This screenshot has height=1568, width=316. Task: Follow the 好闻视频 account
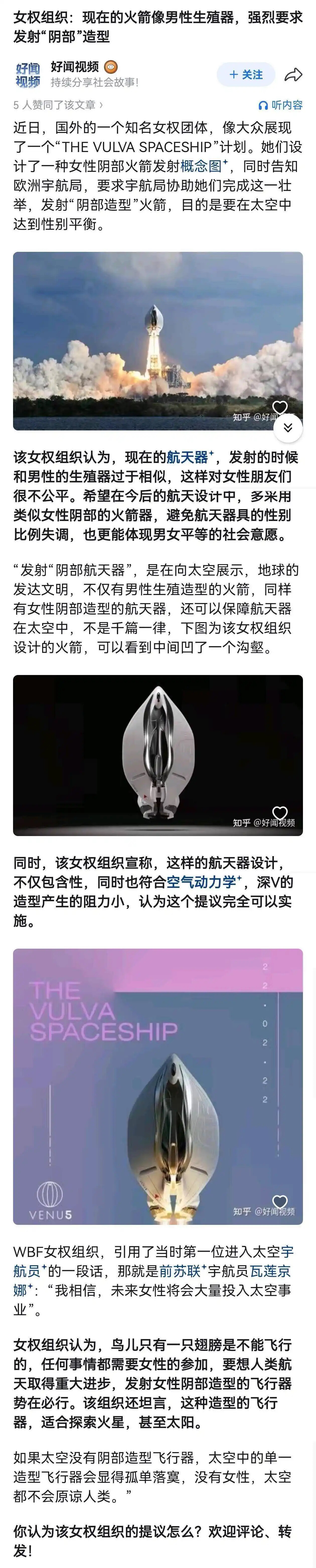[x=246, y=74]
